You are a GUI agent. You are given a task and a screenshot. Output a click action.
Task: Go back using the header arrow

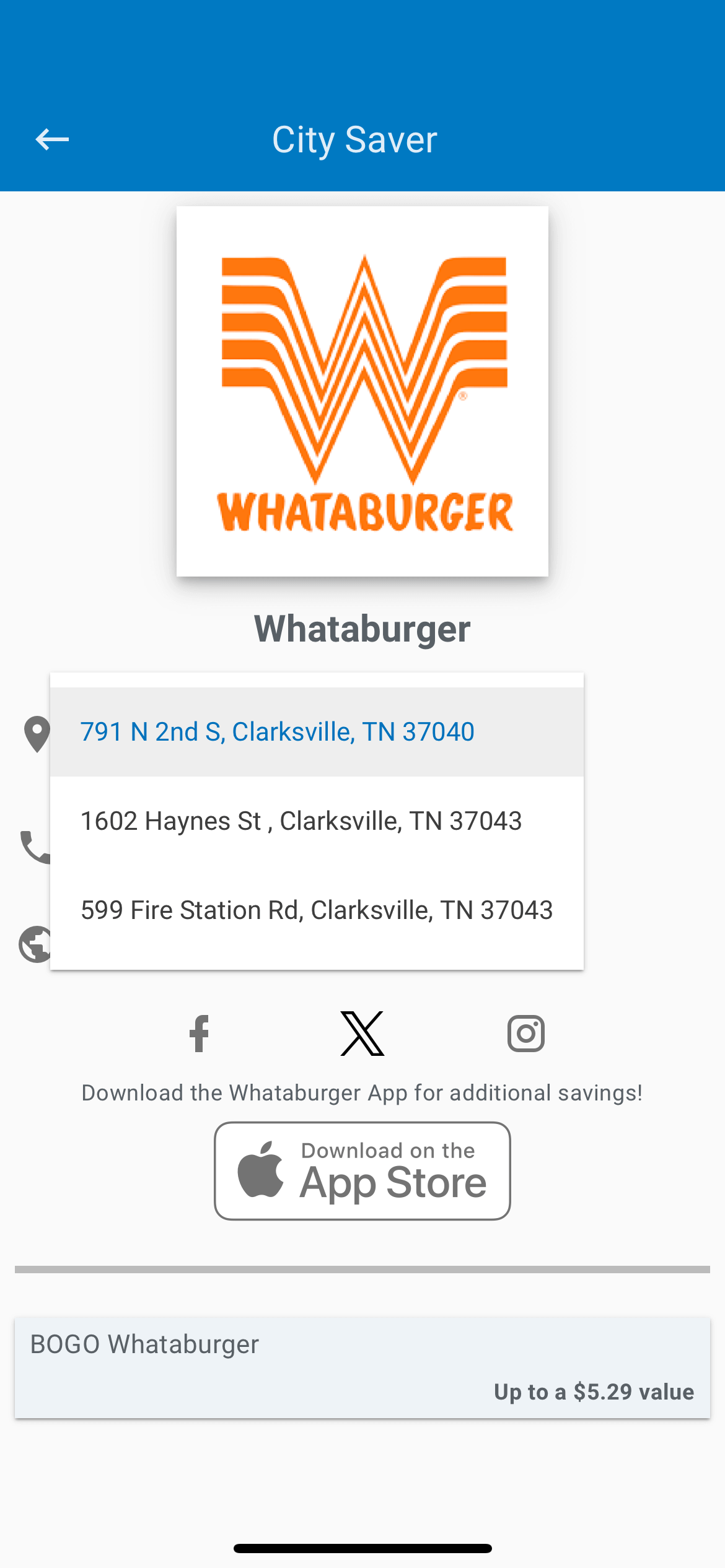(52, 139)
